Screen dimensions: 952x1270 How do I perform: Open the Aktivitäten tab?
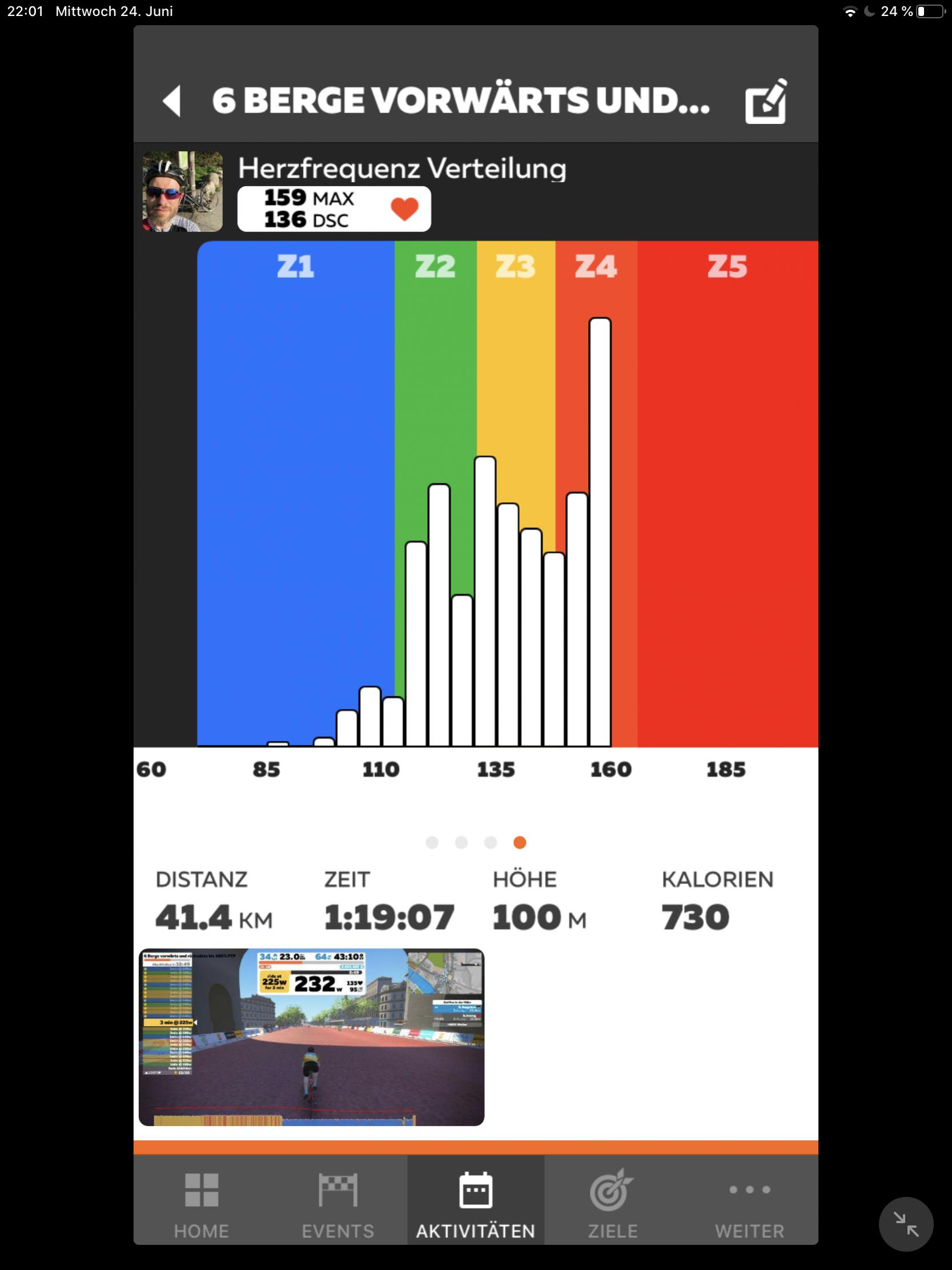click(x=475, y=1203)
